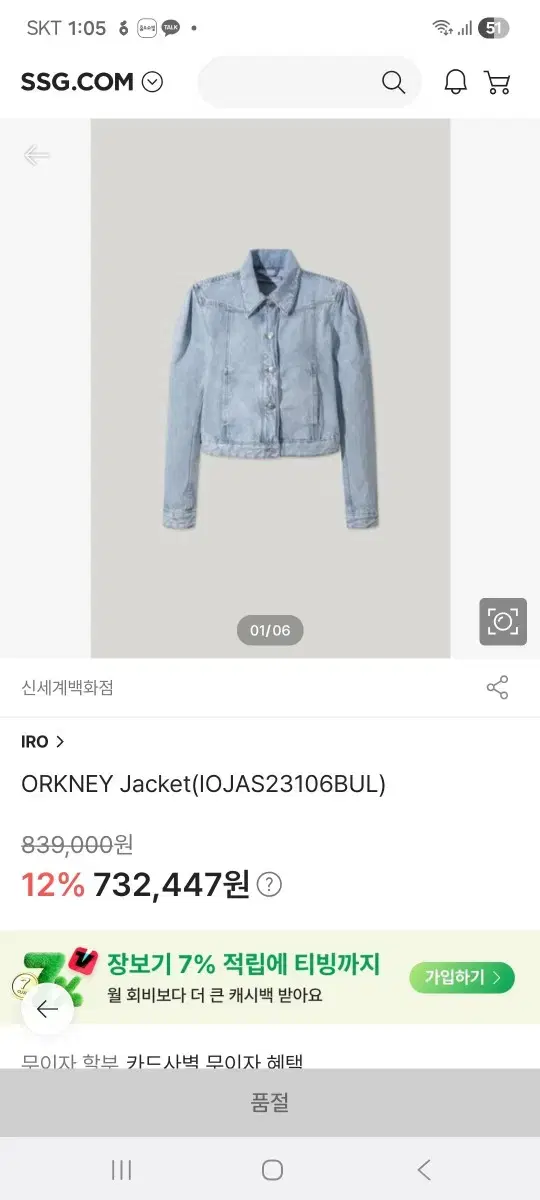Tap the 가입하기 button on the banner
The image size is (540, 1200).
[462, 977]
